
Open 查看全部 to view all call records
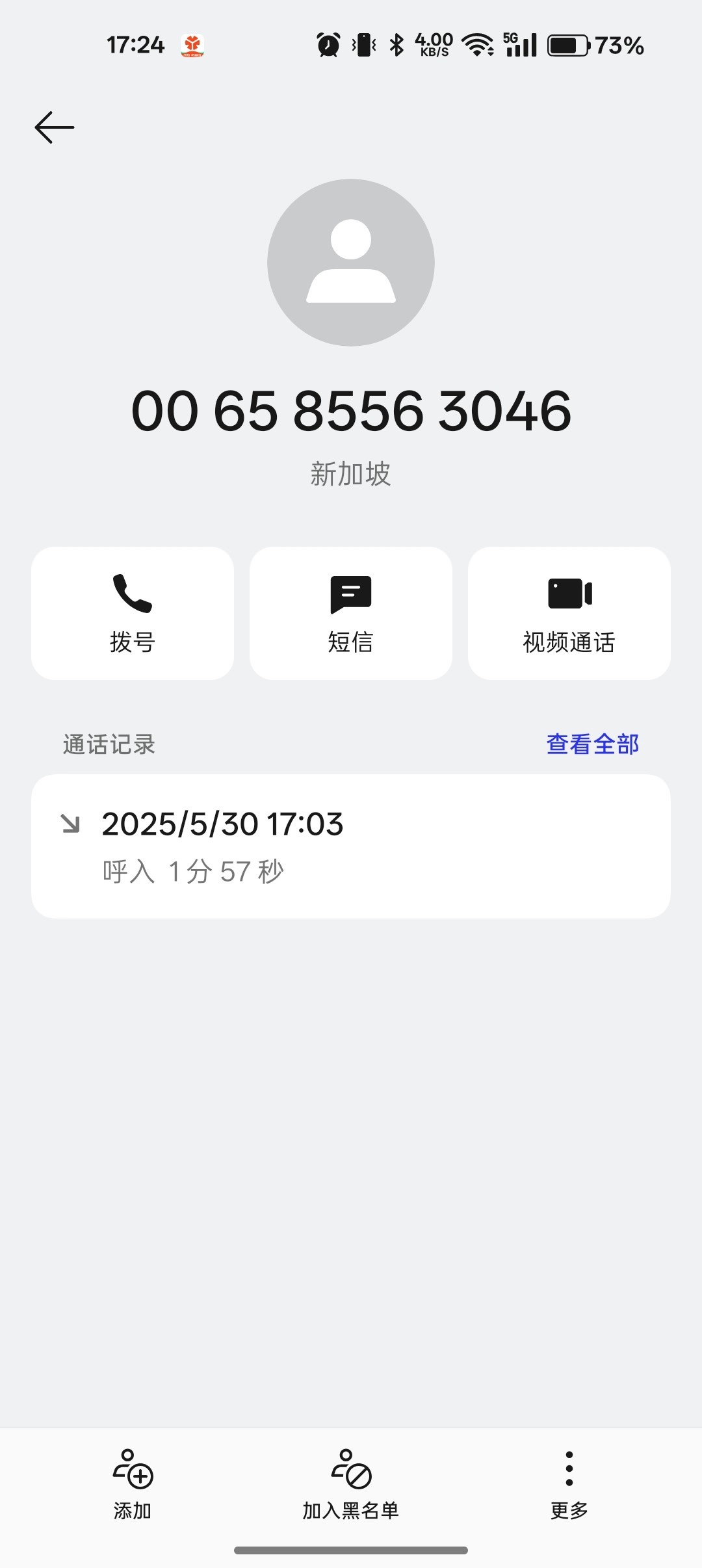(593, 743)
